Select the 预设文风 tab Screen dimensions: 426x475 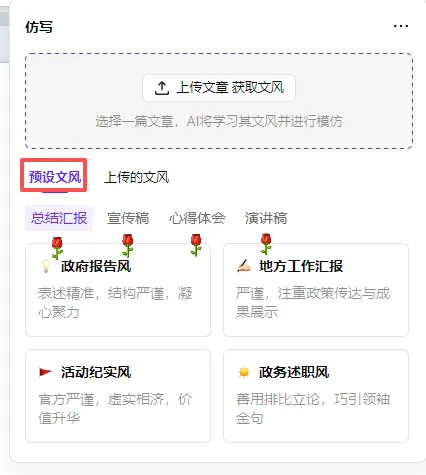[55, 177]
